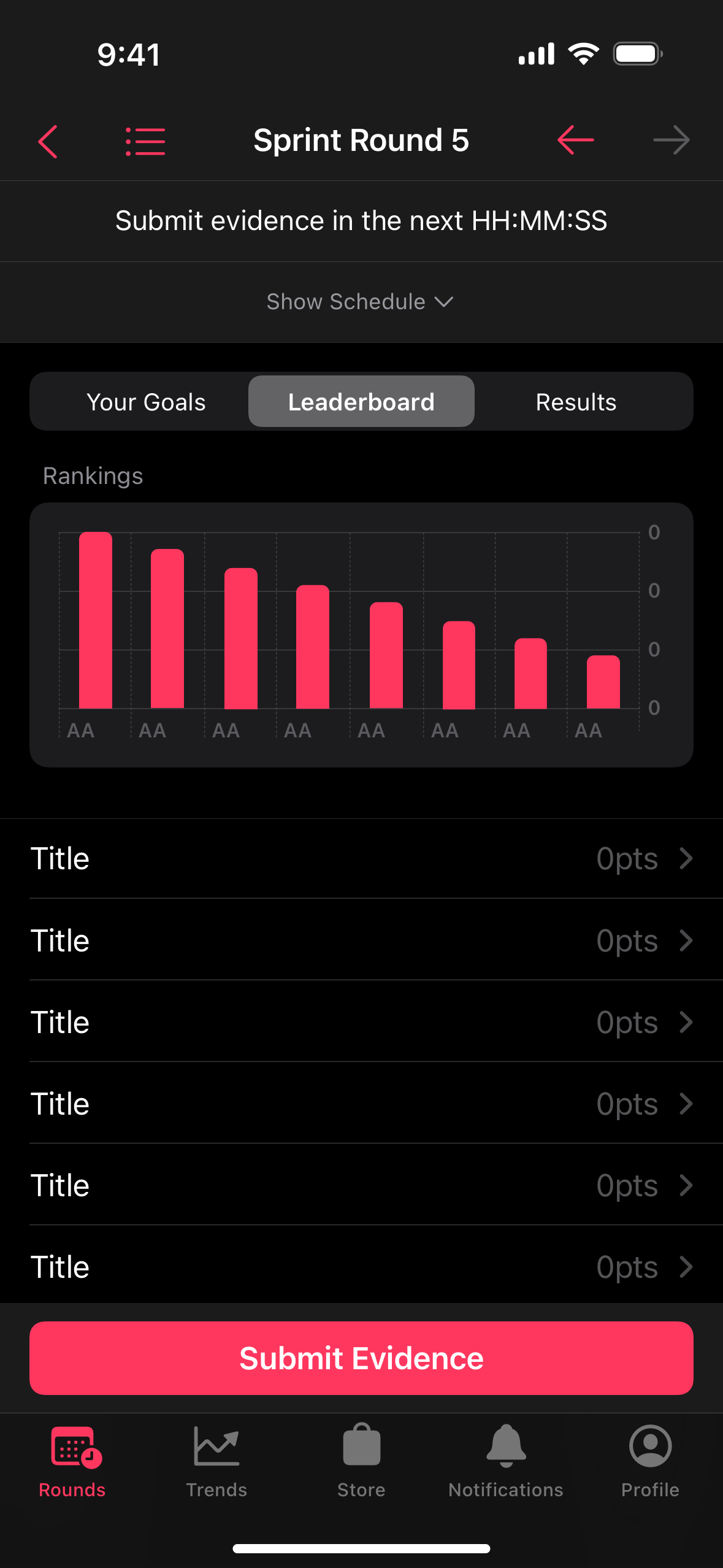Switch to Your Goals segment
Image resolution: width=723 pixels, height=1568 pixels.
coord(146,402)
